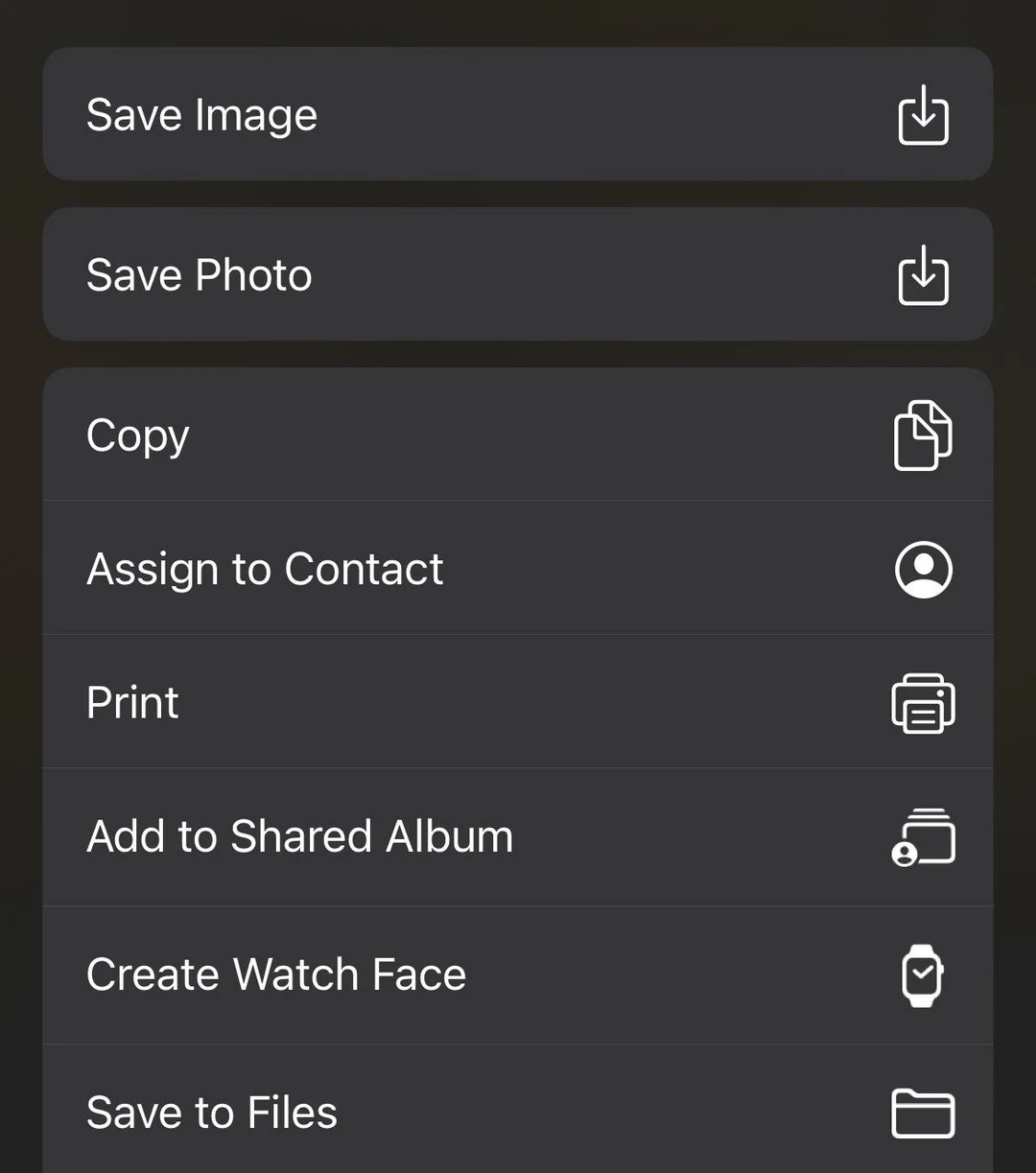Tap the printer icon on the Print row

tap(922, 702)
